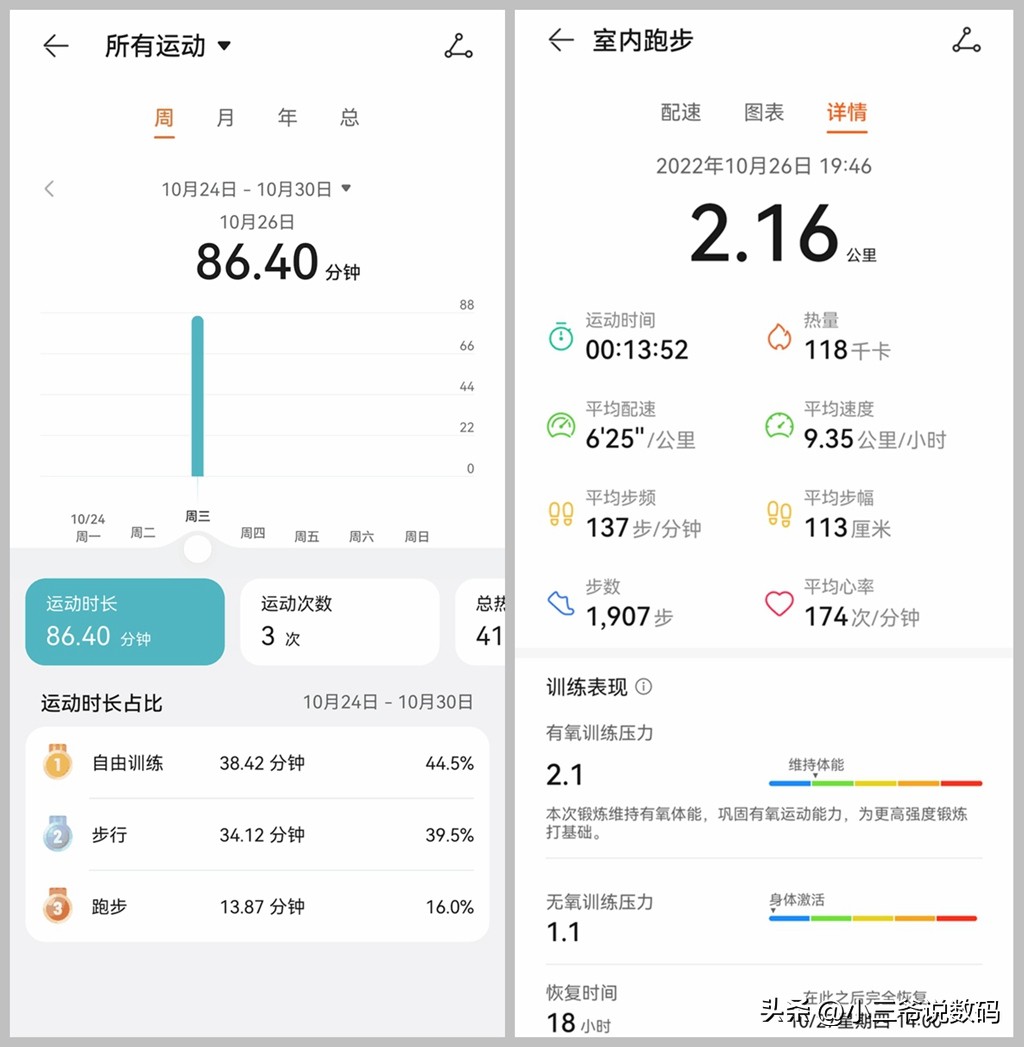1024x1047 pixels.
Task: Tap the shoe icon next to 步数
Action: [560, 604]
